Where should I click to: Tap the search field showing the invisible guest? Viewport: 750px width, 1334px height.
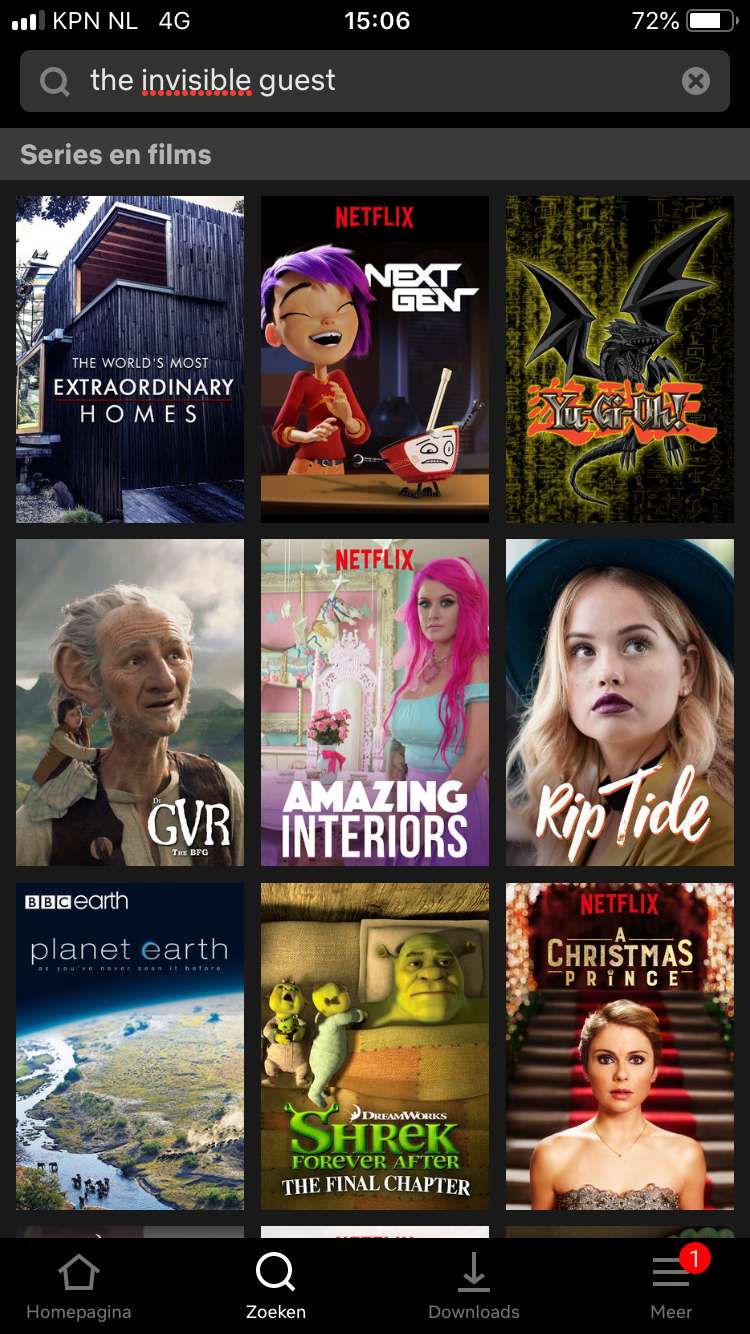(x=375, y=81)
